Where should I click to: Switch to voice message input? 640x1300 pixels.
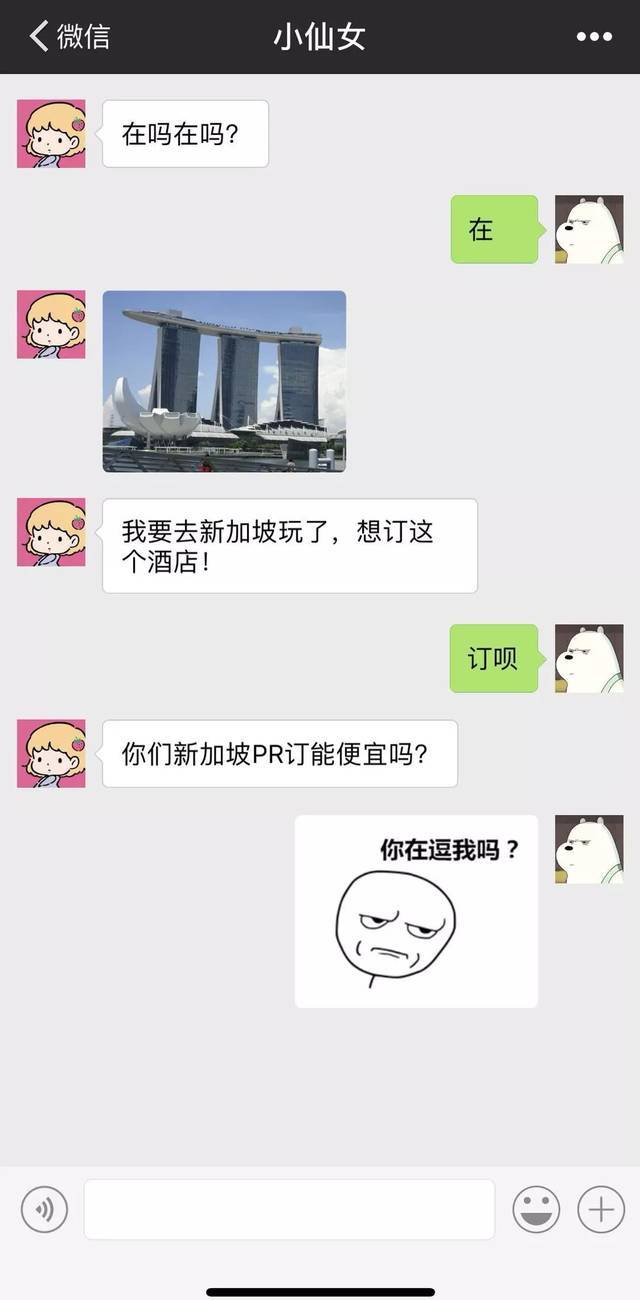tap(44, 1210)
